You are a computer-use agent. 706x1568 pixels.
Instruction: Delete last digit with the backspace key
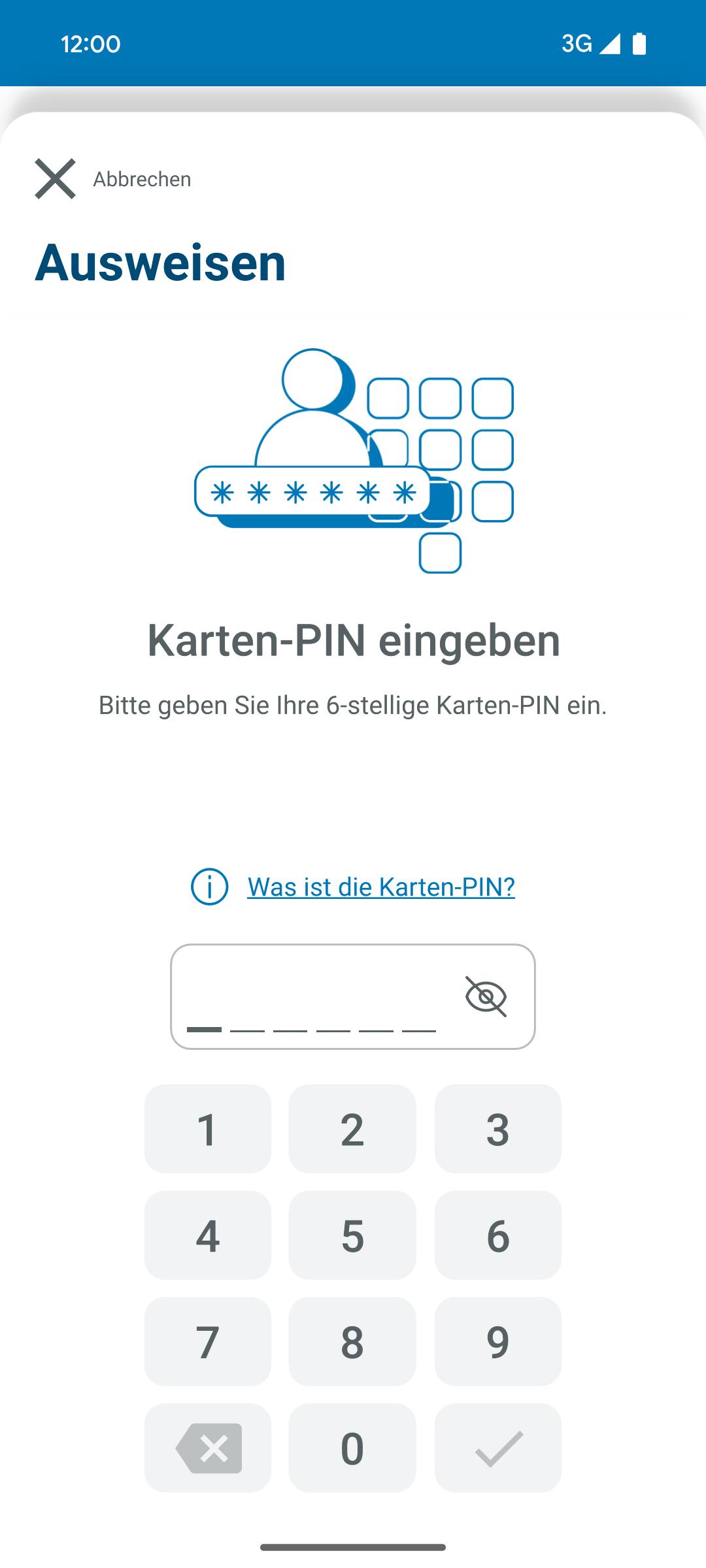[x=208, y=1448]
